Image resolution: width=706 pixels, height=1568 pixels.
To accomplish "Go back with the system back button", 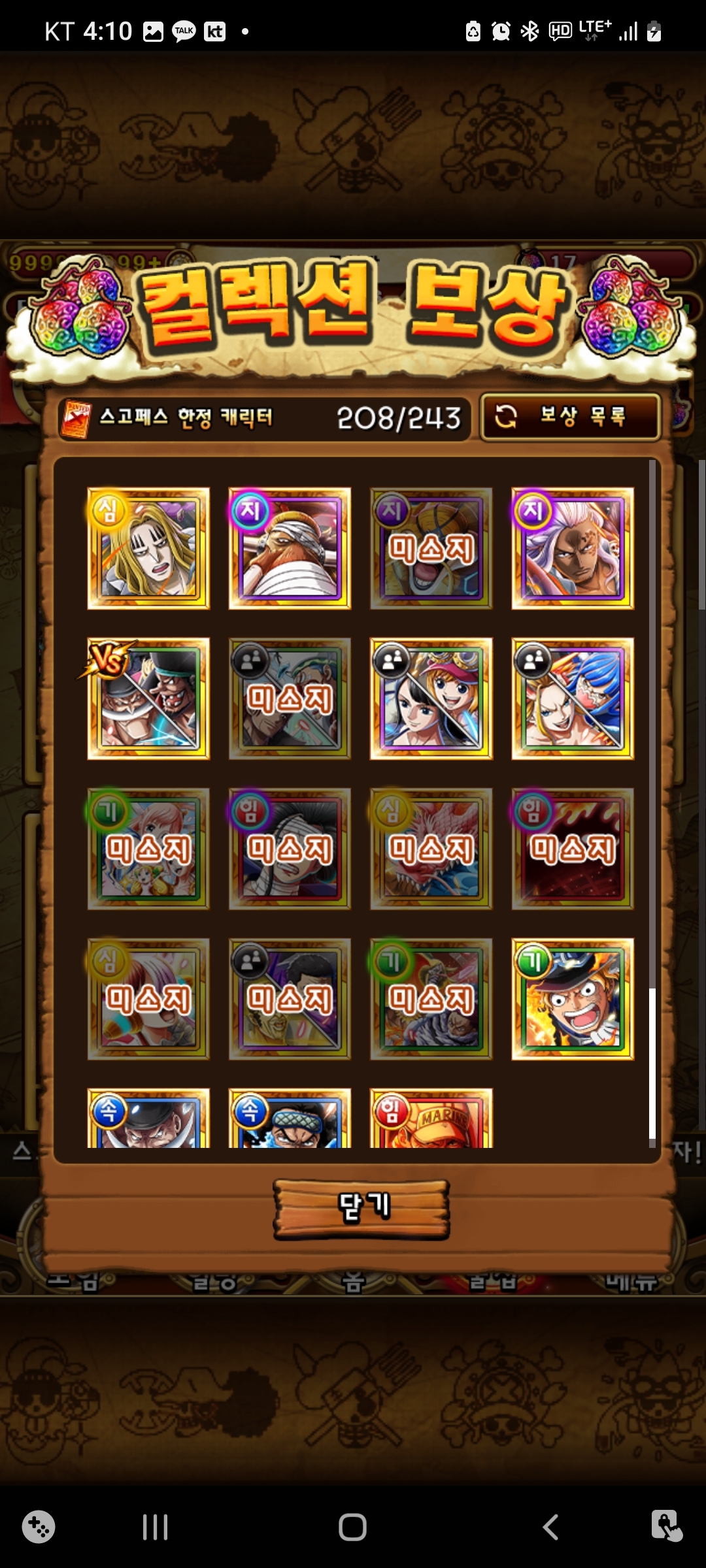I will click(550, 1527).
